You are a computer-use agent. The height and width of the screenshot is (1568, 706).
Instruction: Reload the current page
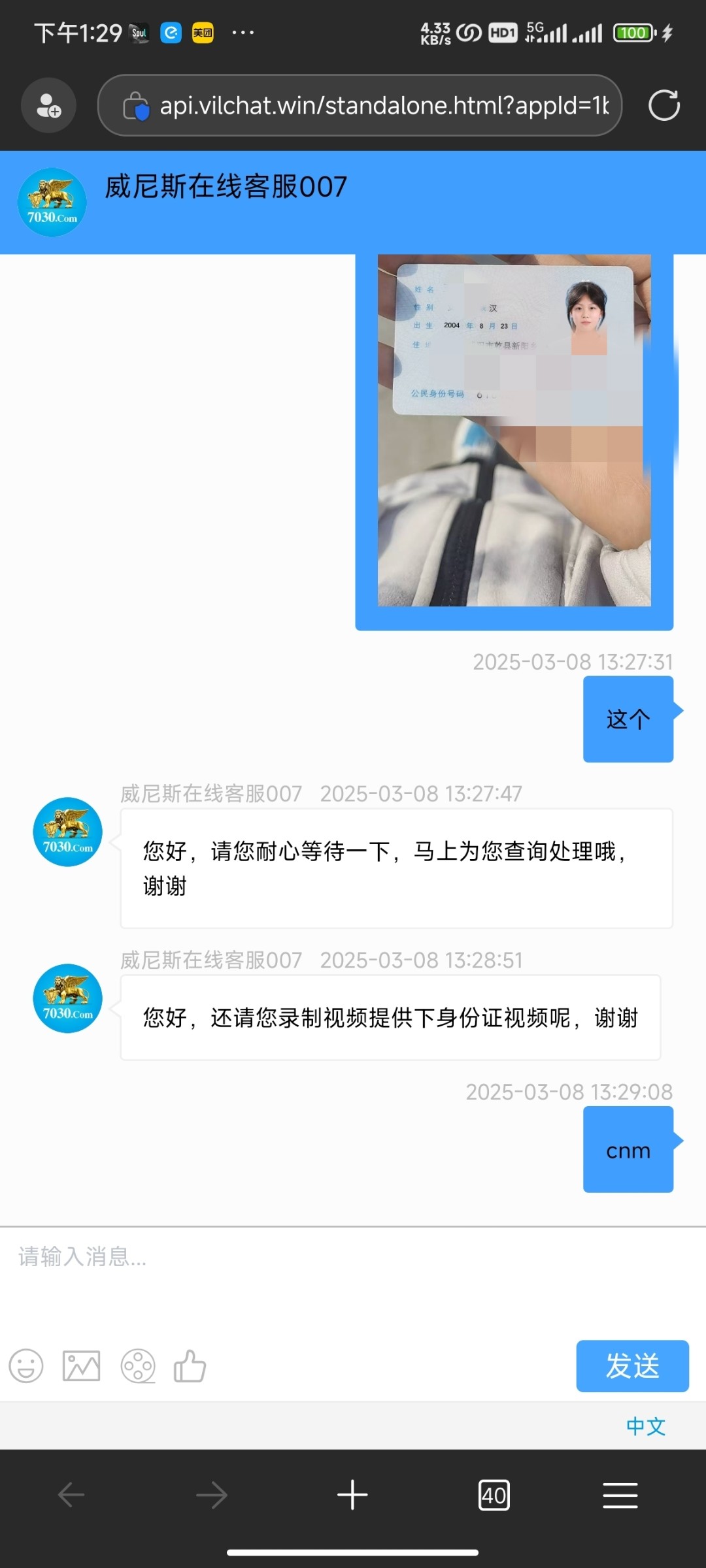664,106
